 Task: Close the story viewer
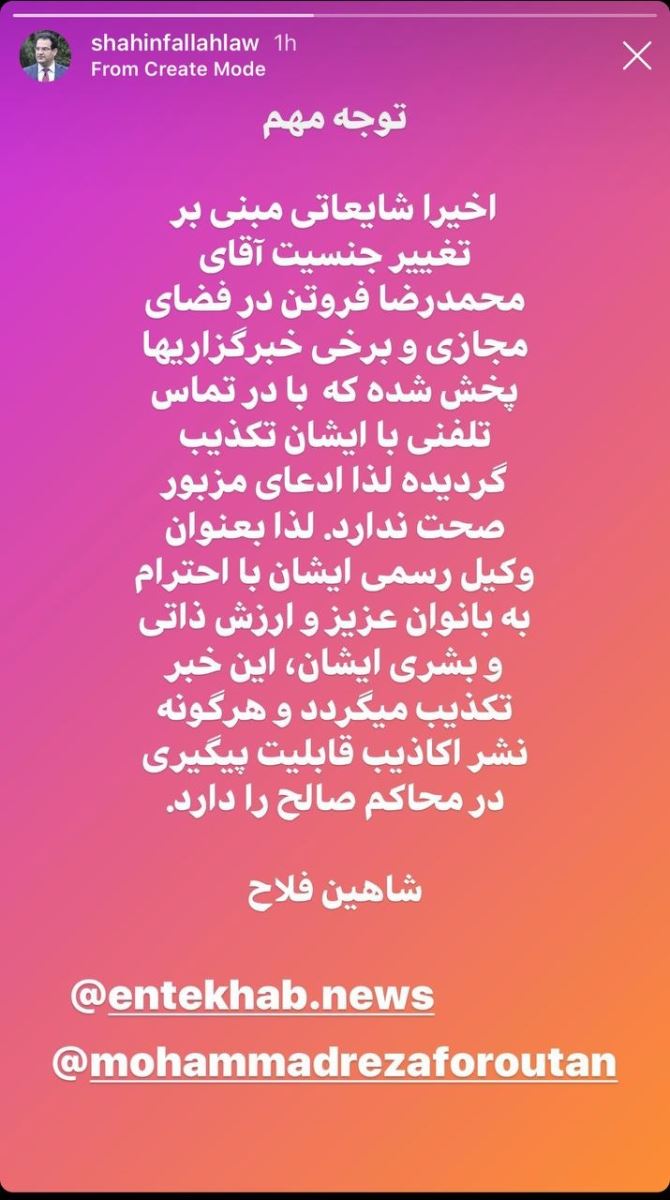[637, 55]
